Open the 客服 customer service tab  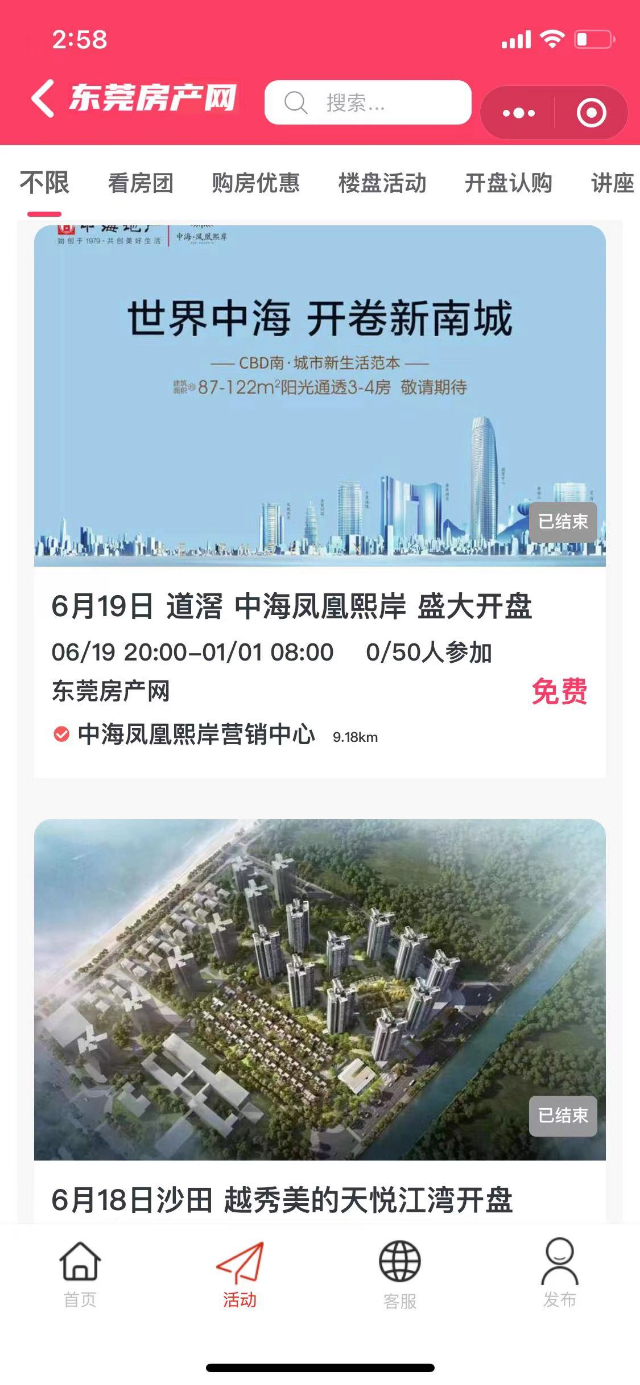[x=400, y=1274]
